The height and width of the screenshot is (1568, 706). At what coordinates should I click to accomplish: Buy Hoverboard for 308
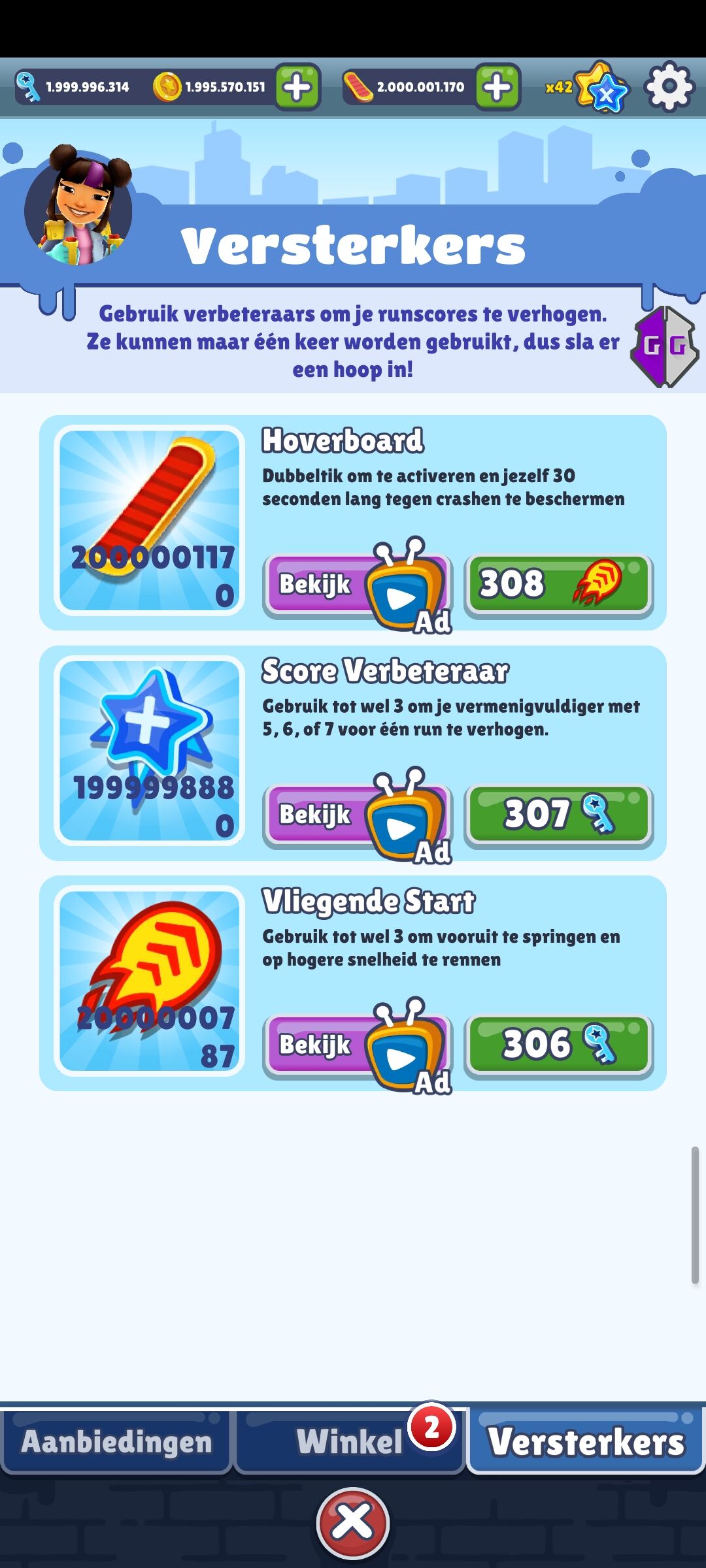click(x=559, y=584)
